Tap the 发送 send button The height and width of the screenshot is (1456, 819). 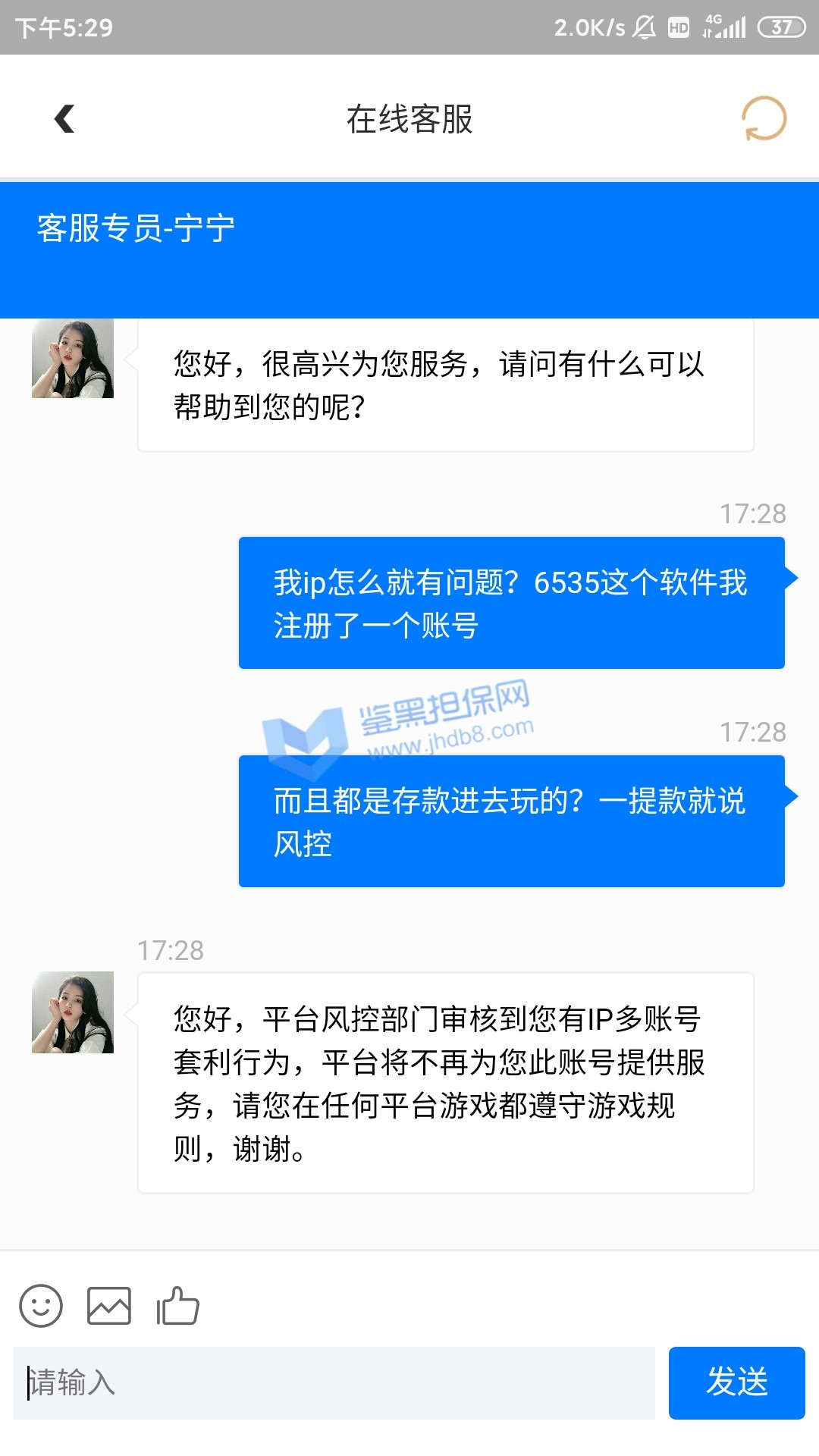736,1383
